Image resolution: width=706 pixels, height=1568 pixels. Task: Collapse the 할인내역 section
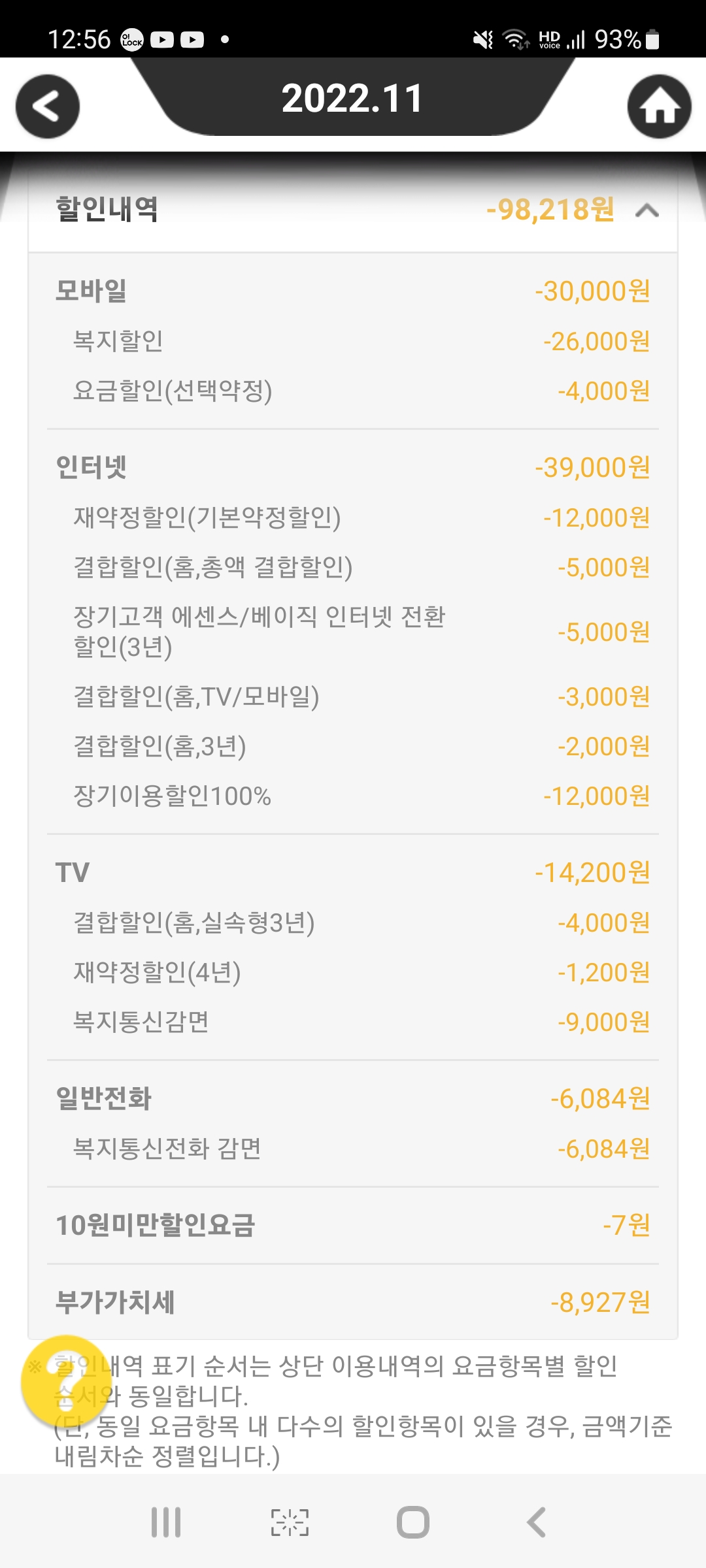click(x=647, y=210)
